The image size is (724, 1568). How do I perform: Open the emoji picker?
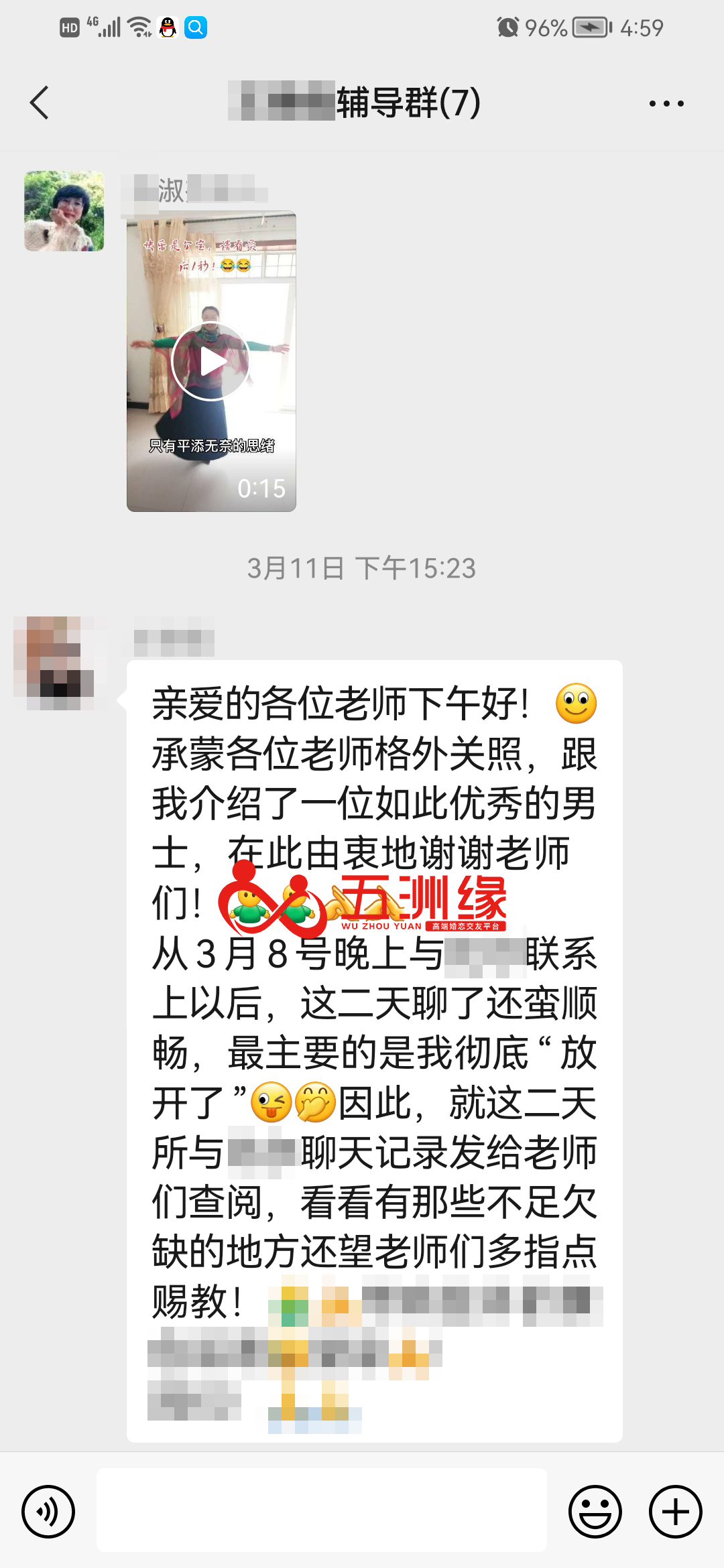tap(595, 1512)
